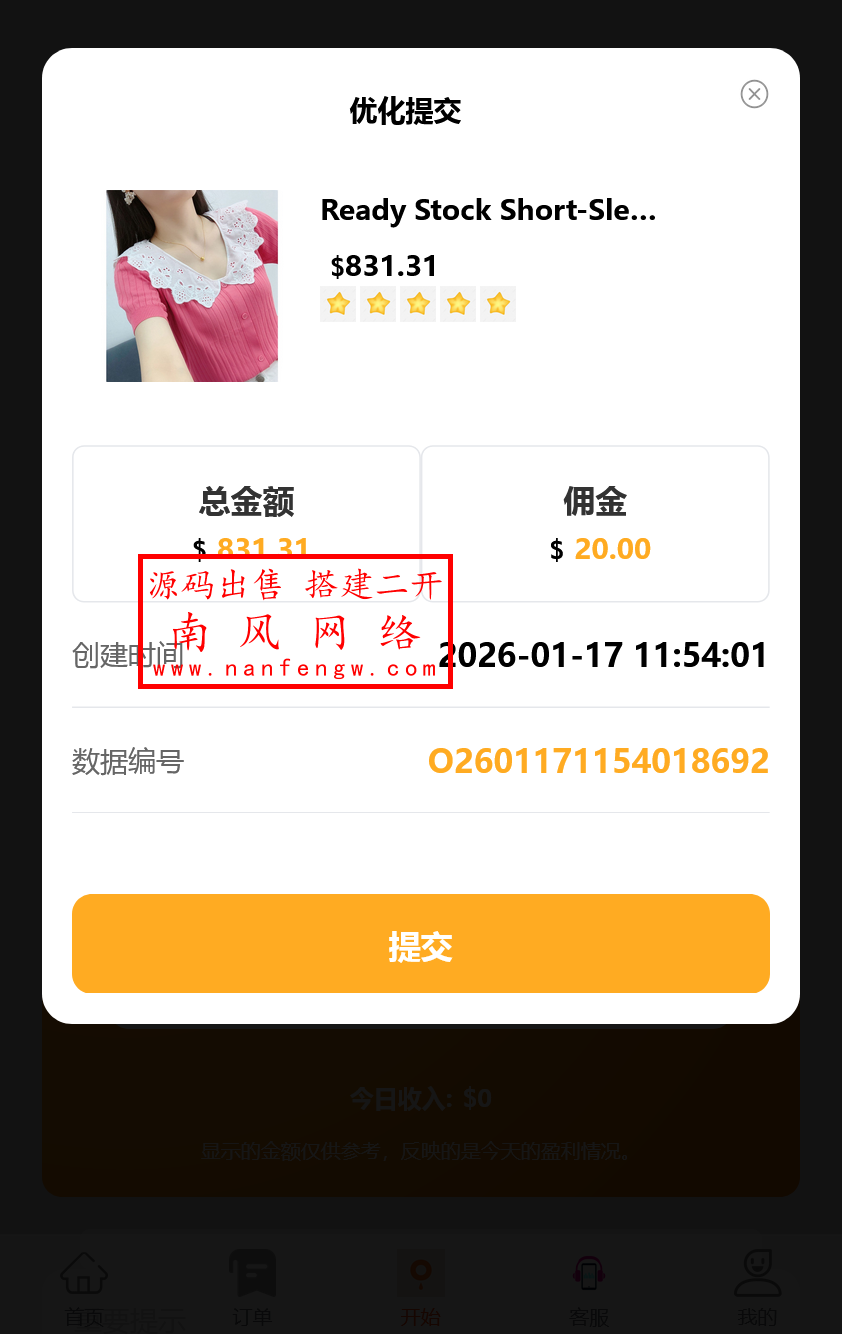Open the 我的 profile person icon
This screenshot has height=1334, width=842.
757,1272
